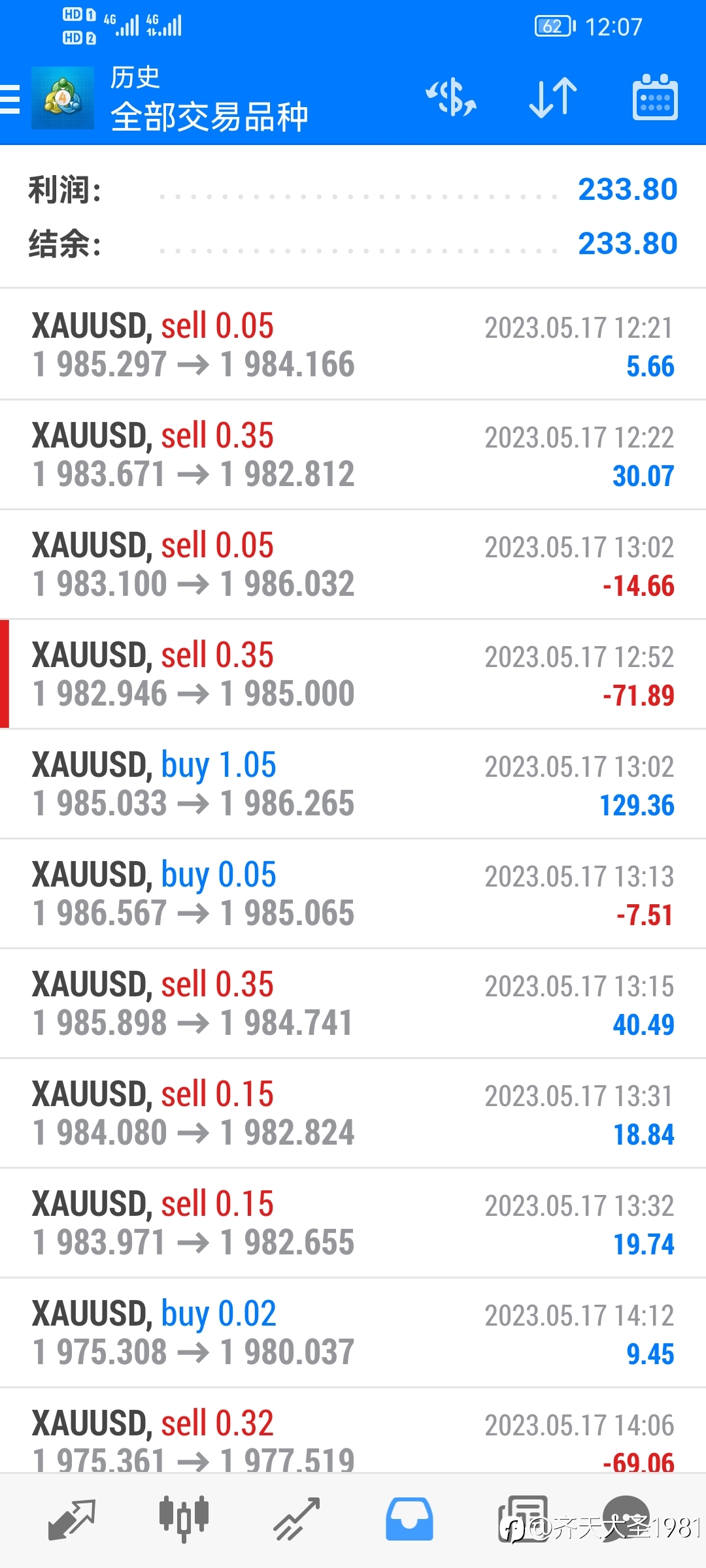Open the sell 0.05 trade with -14.66 loss
Screen dimensions: 706x1568
(x=353, y=564)
